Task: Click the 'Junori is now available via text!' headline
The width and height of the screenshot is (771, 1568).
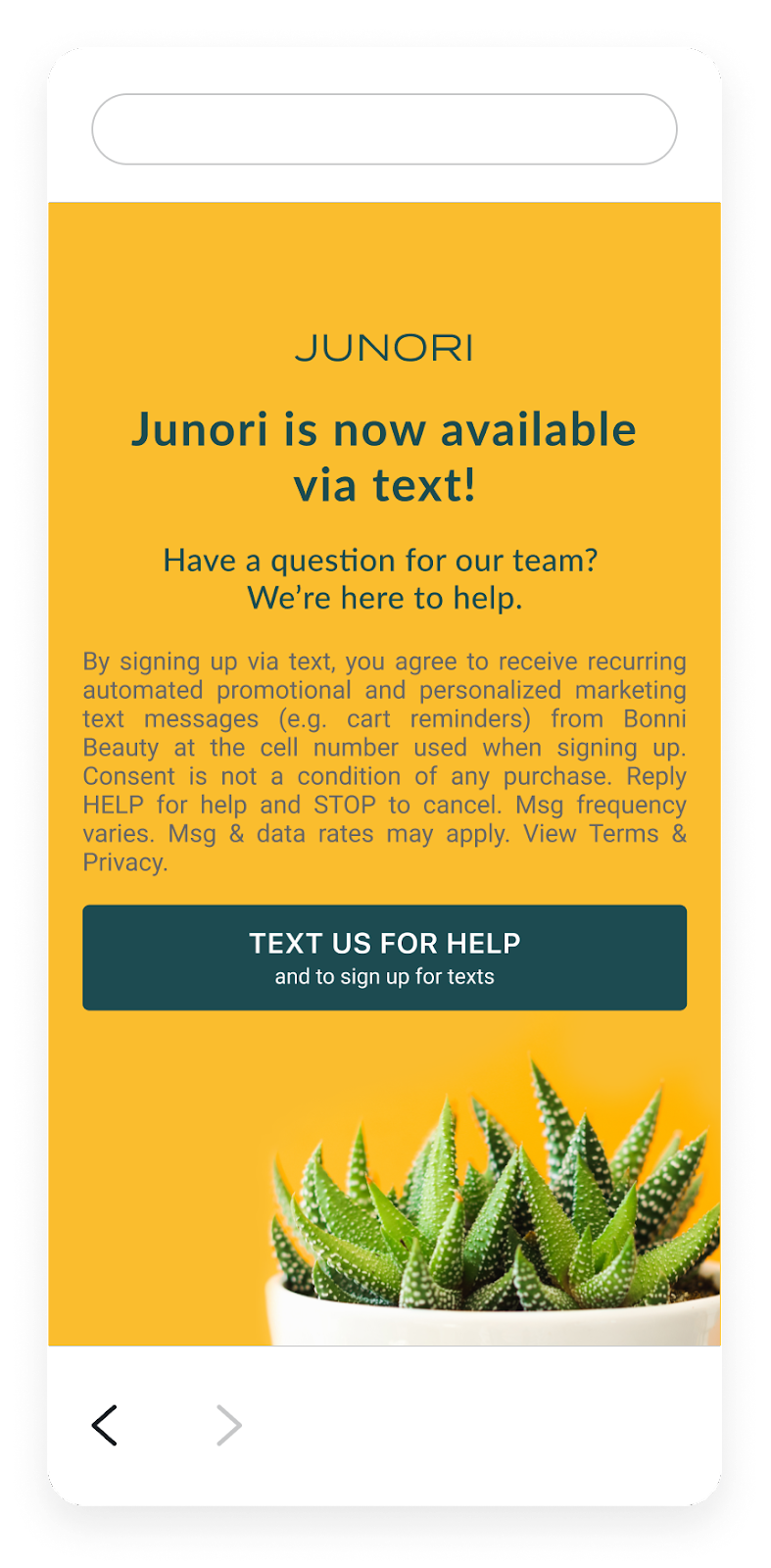Action: click(x=385, y=456)
